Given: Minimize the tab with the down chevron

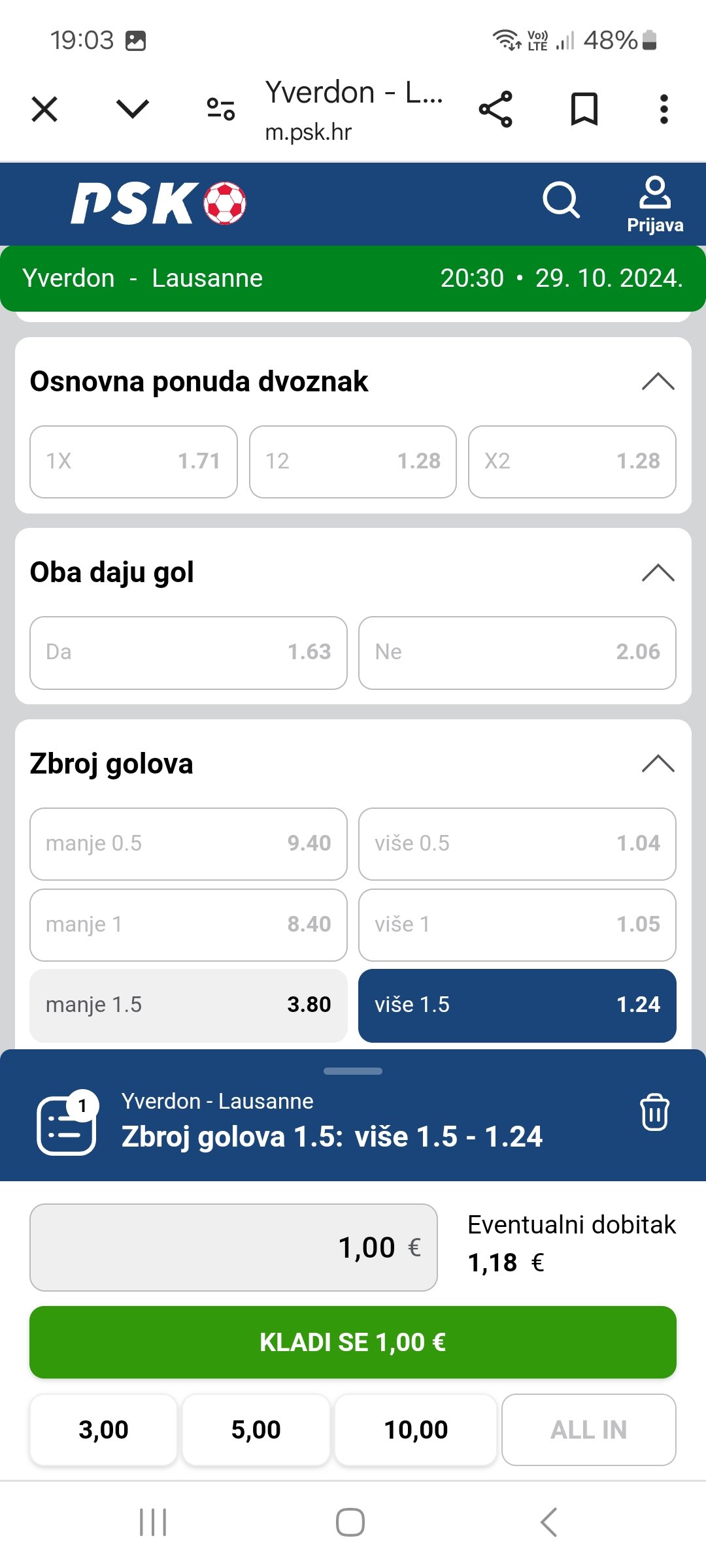Looking at the screenshot, I should click(x=133, y=109).
